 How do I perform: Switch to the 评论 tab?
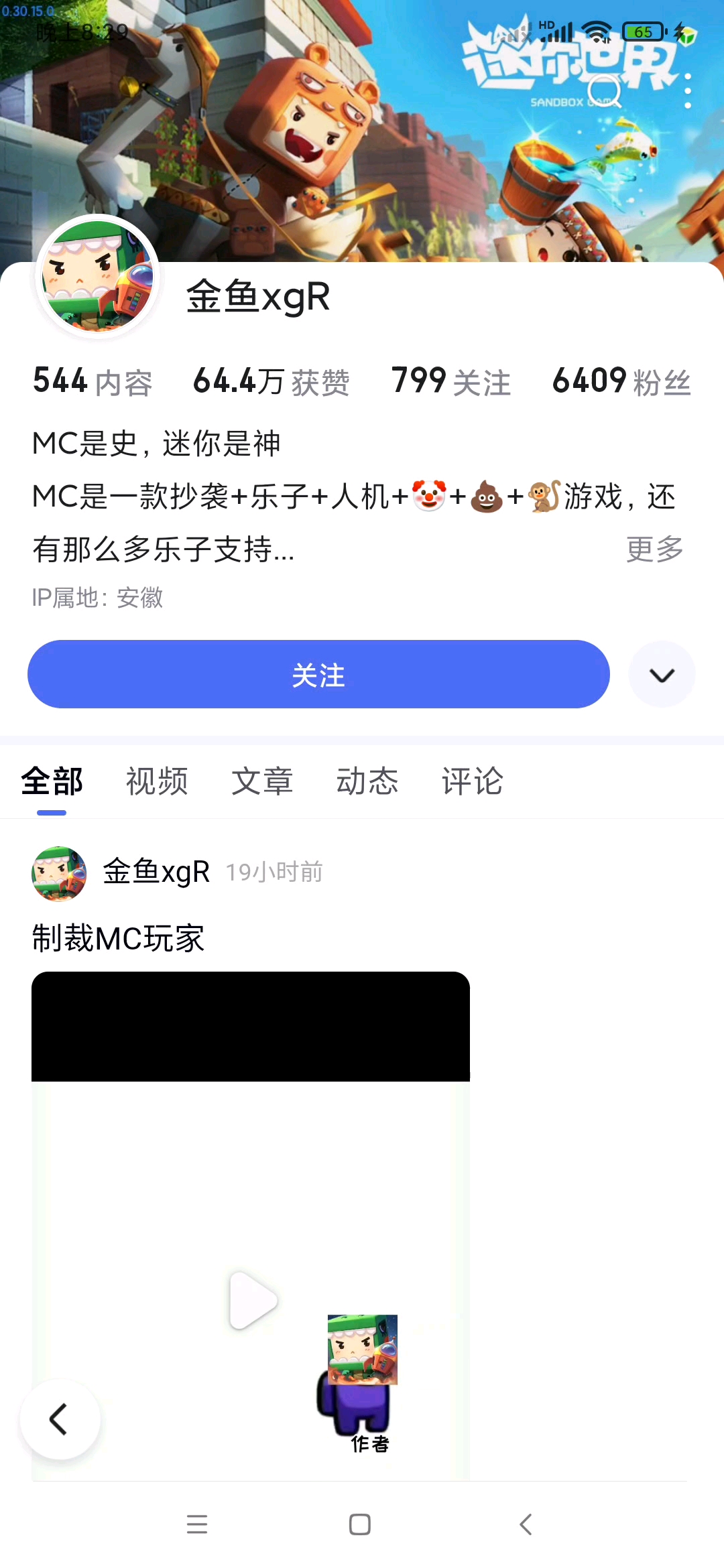[471, 781]
